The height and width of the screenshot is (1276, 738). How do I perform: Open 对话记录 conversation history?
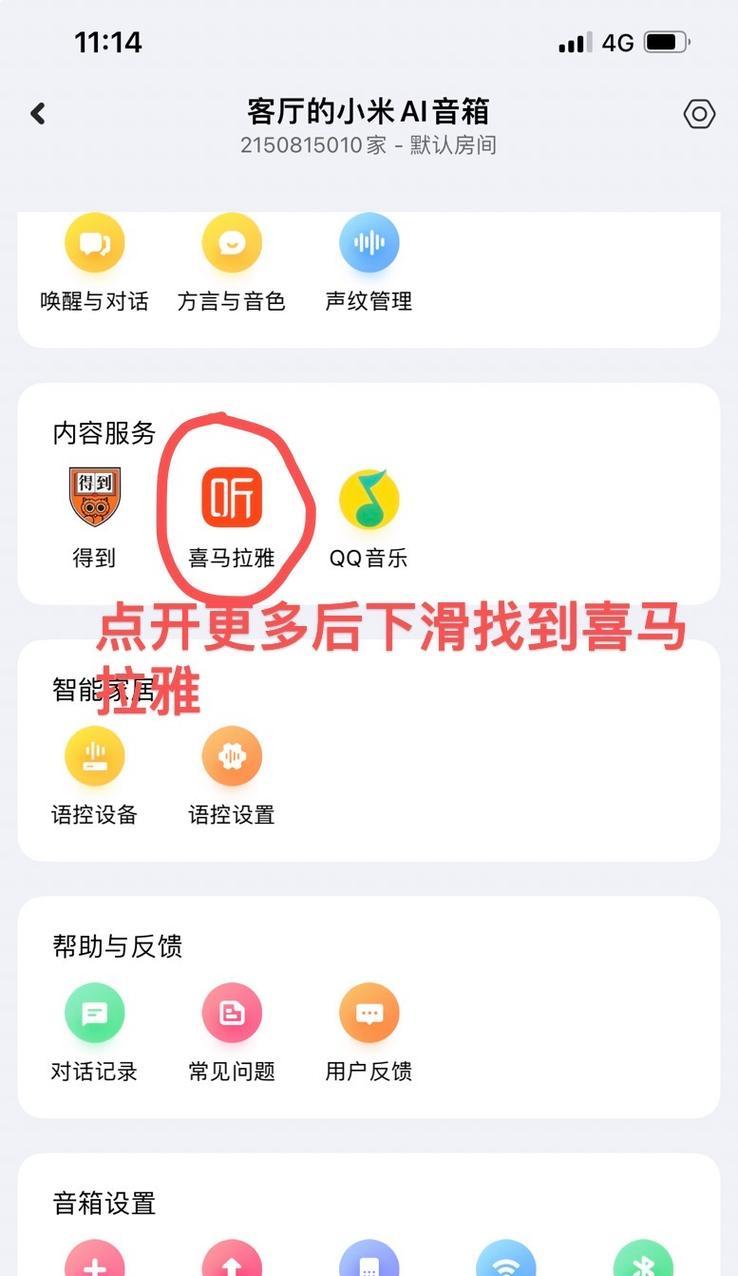point(95,1013)
